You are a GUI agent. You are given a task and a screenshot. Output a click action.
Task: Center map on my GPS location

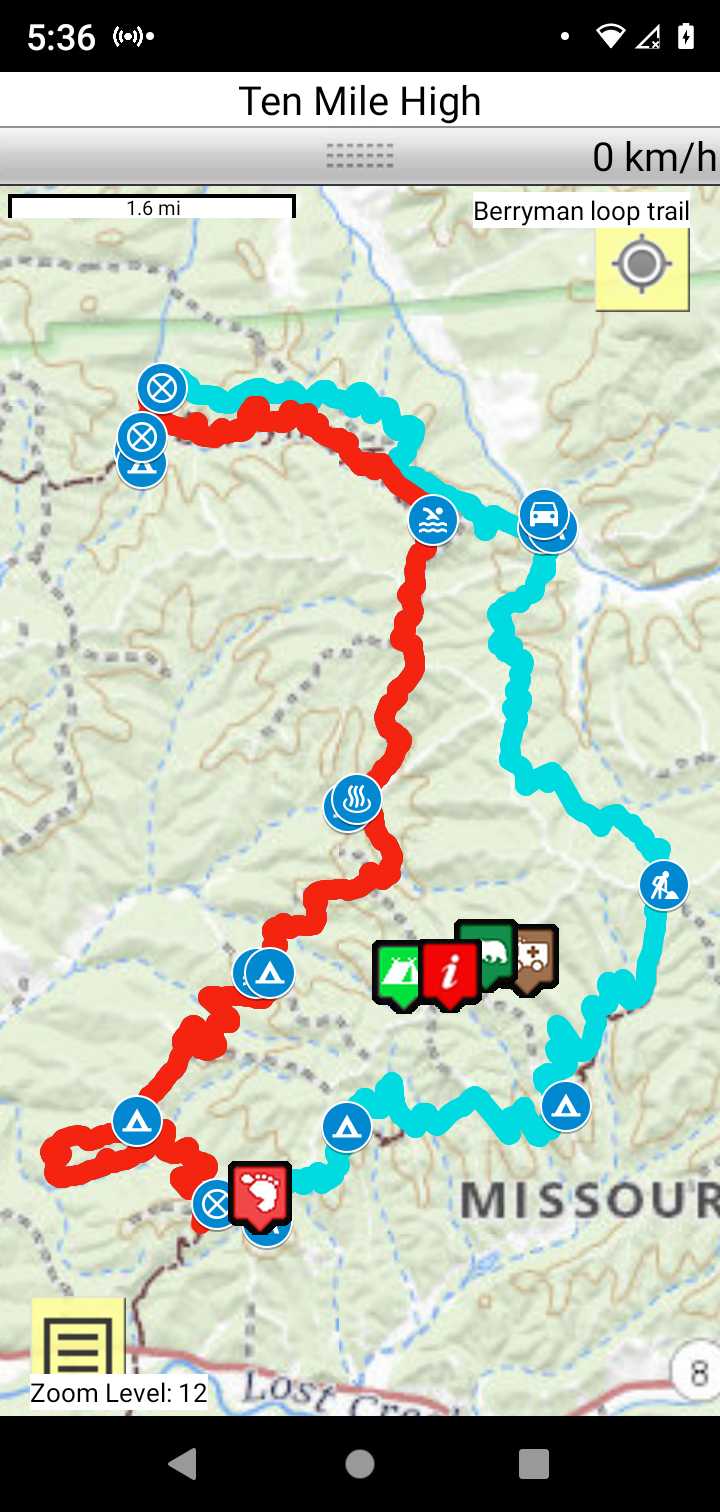tap(642, 267)
